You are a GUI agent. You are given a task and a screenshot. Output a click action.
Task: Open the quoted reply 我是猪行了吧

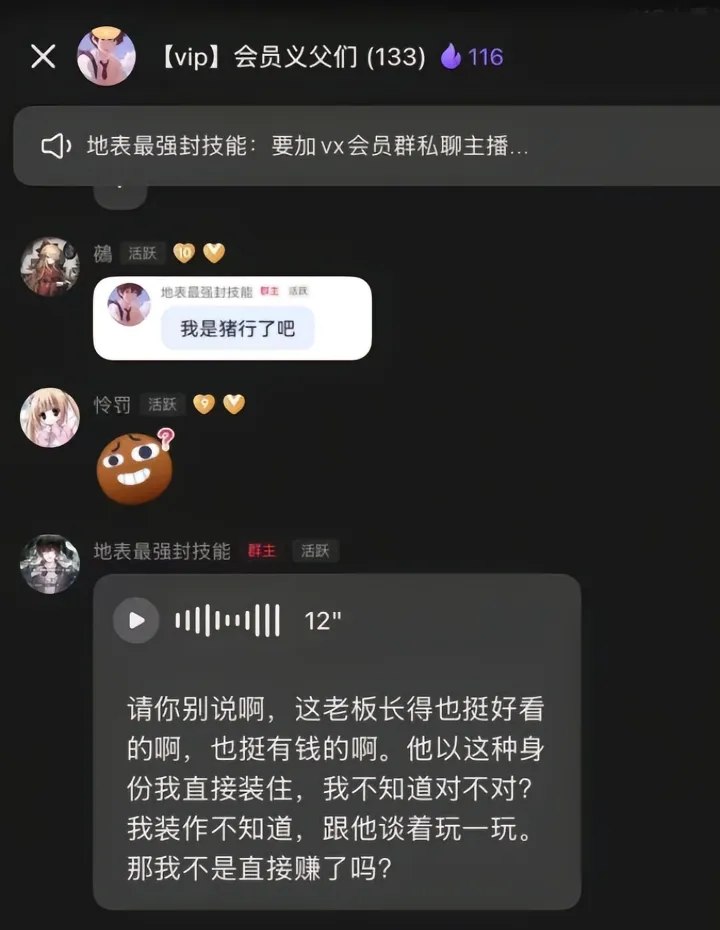232,318
